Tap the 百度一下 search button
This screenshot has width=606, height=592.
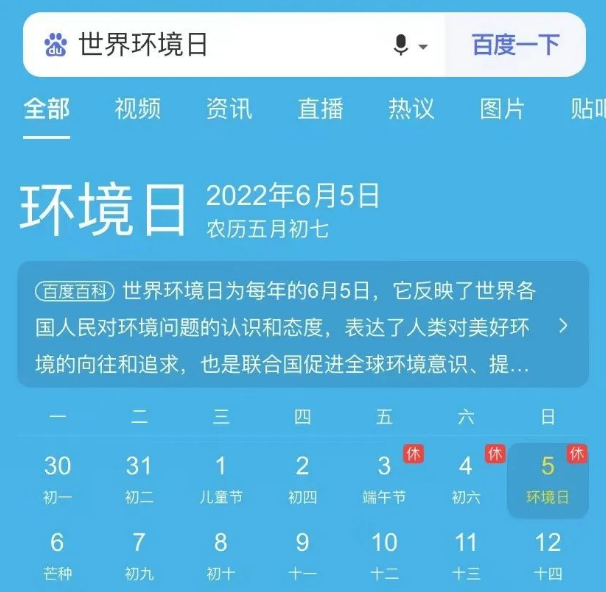(515, 45)
